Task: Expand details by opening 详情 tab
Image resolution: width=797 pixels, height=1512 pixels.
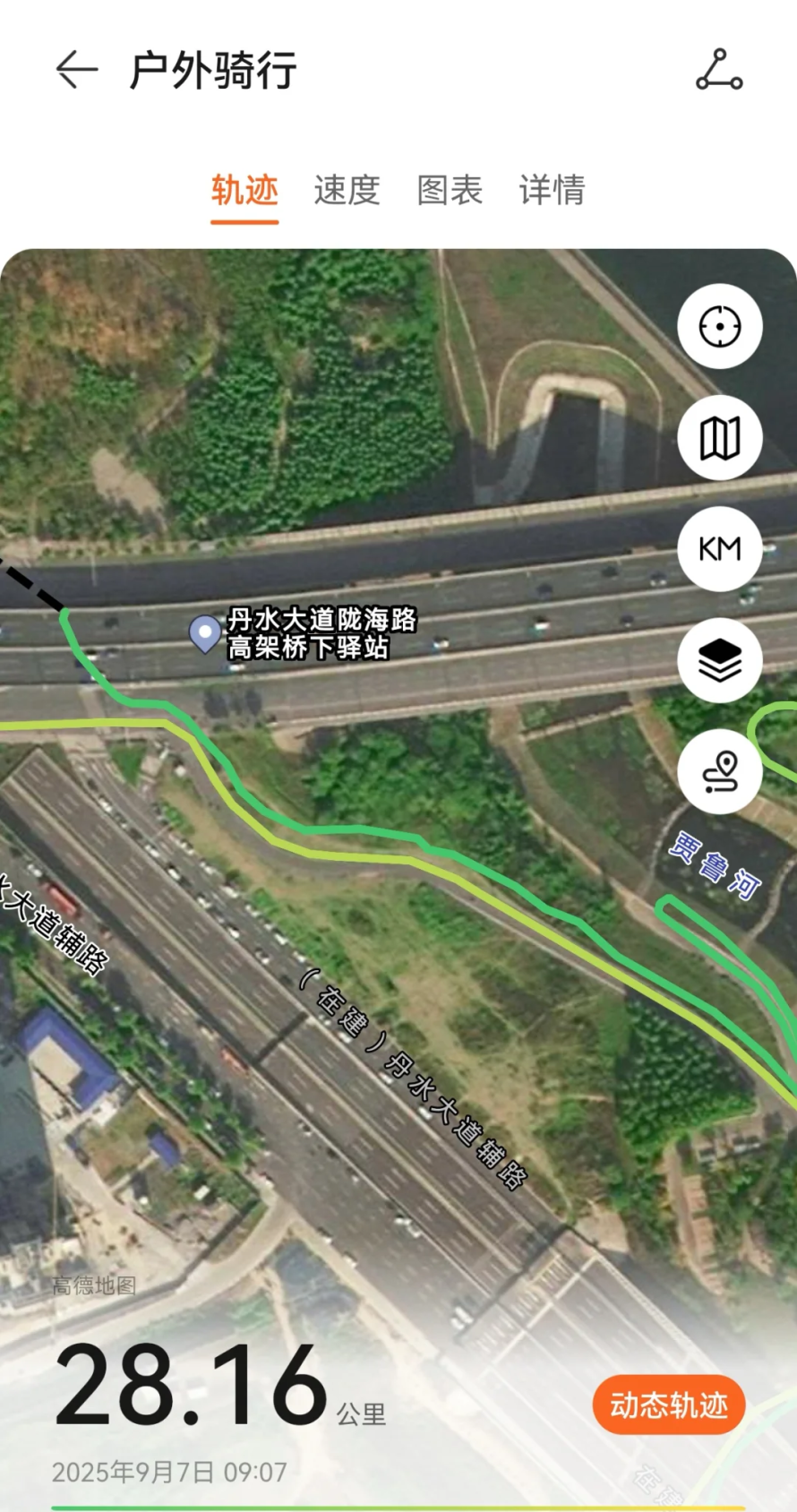Action: pyautogui.click(x=553, y=191)
